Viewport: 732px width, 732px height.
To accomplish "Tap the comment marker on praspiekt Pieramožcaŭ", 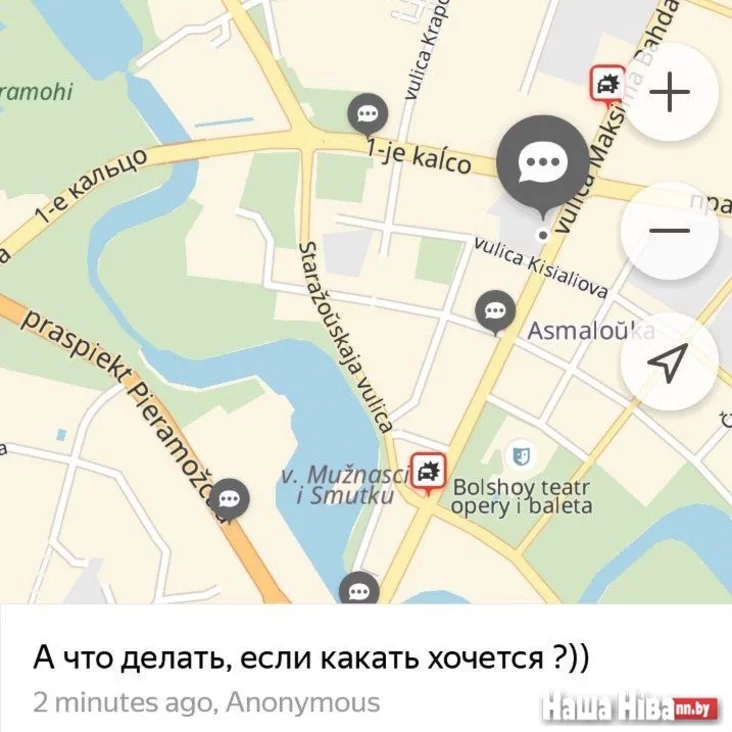I will point(229,497).
